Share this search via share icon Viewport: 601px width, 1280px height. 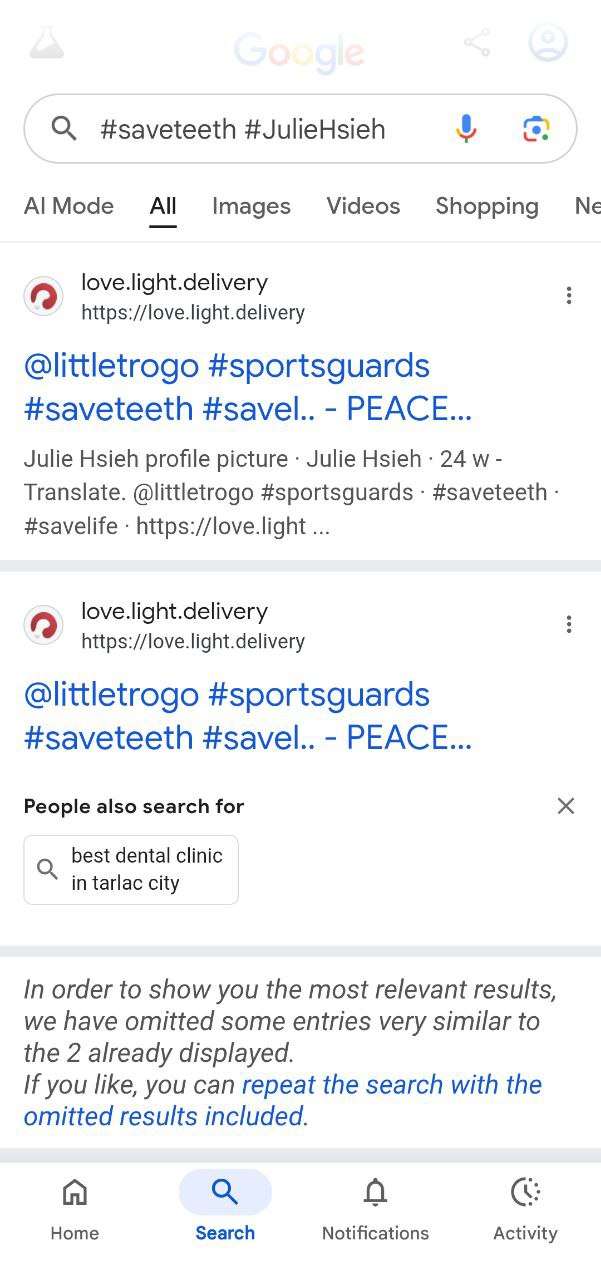click(477, 43)
